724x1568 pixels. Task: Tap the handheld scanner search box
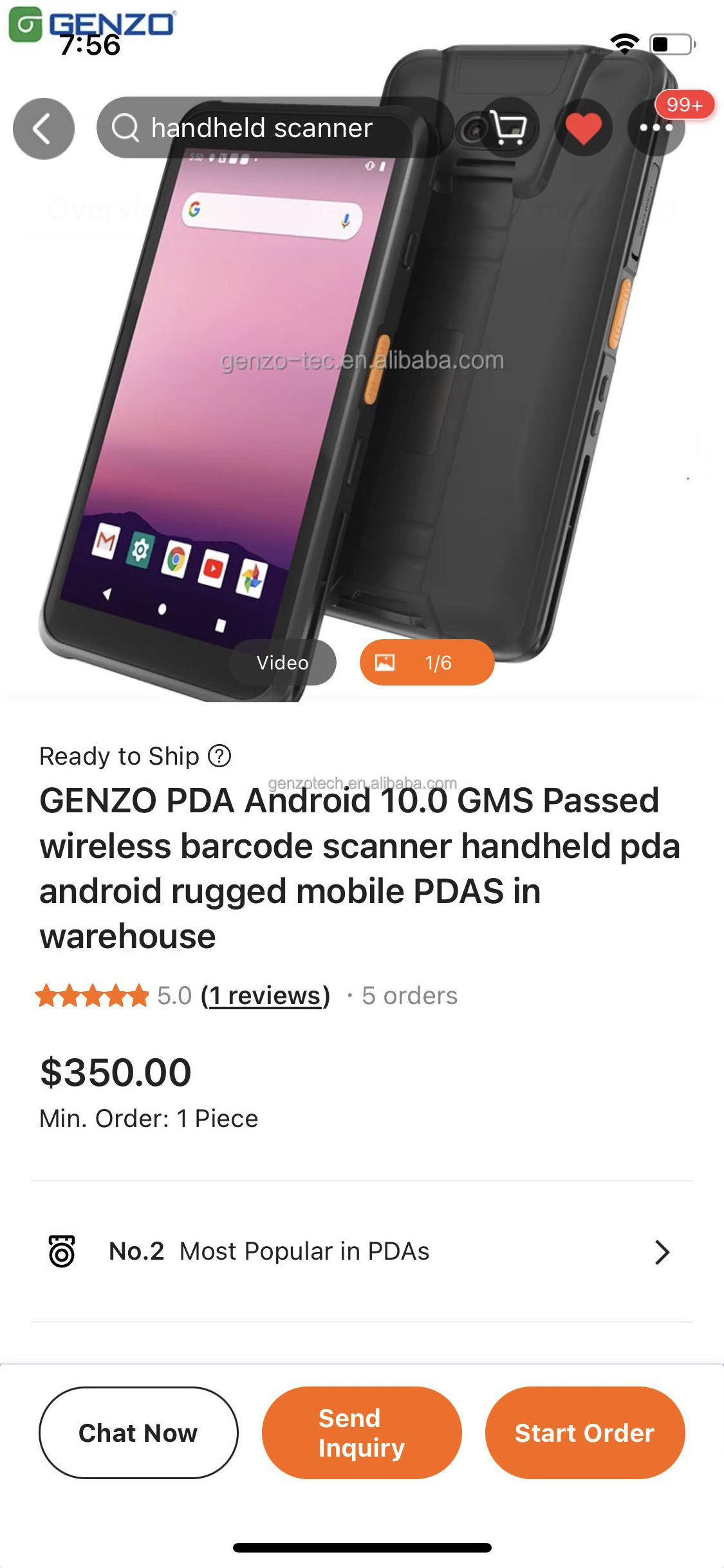[x=270, y=128]
